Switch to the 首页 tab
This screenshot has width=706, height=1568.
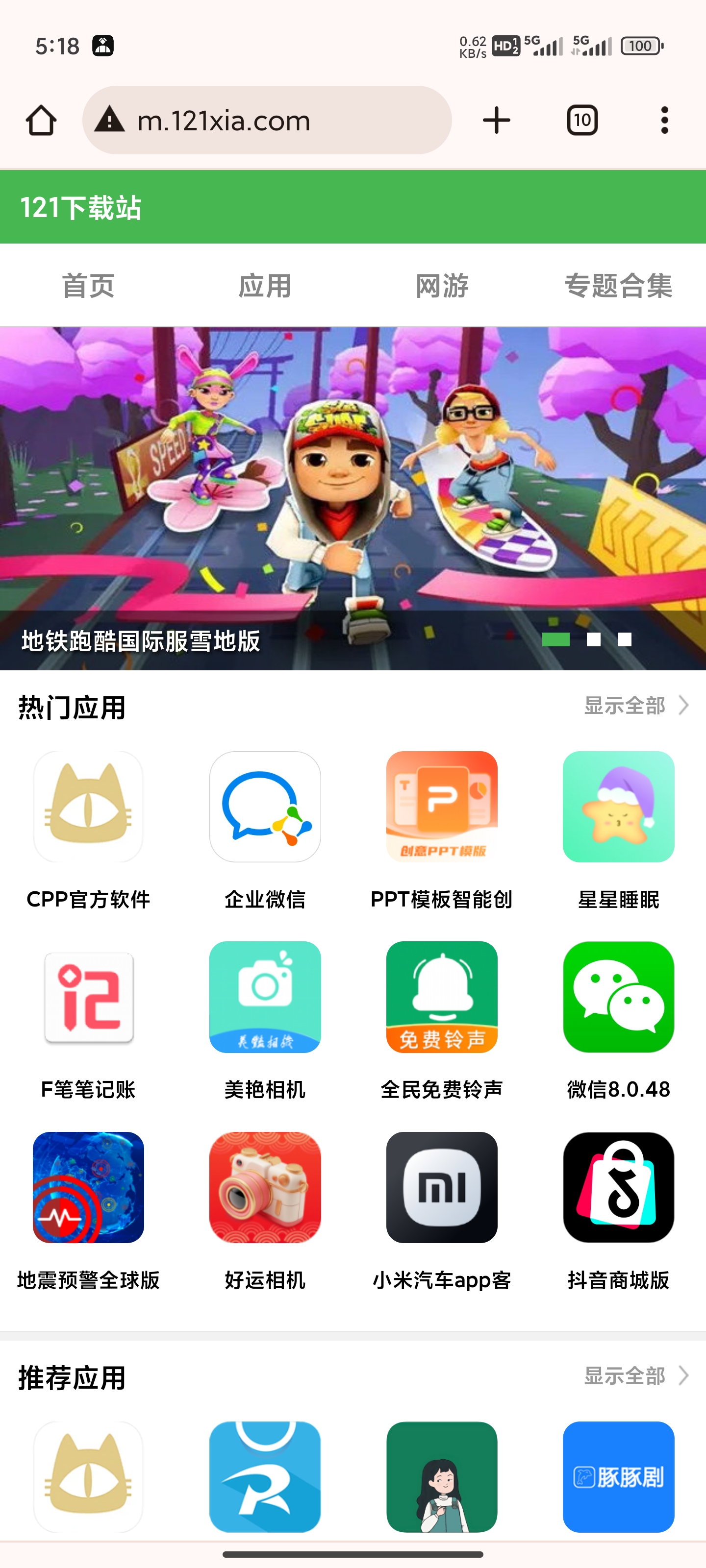[88, 285]
